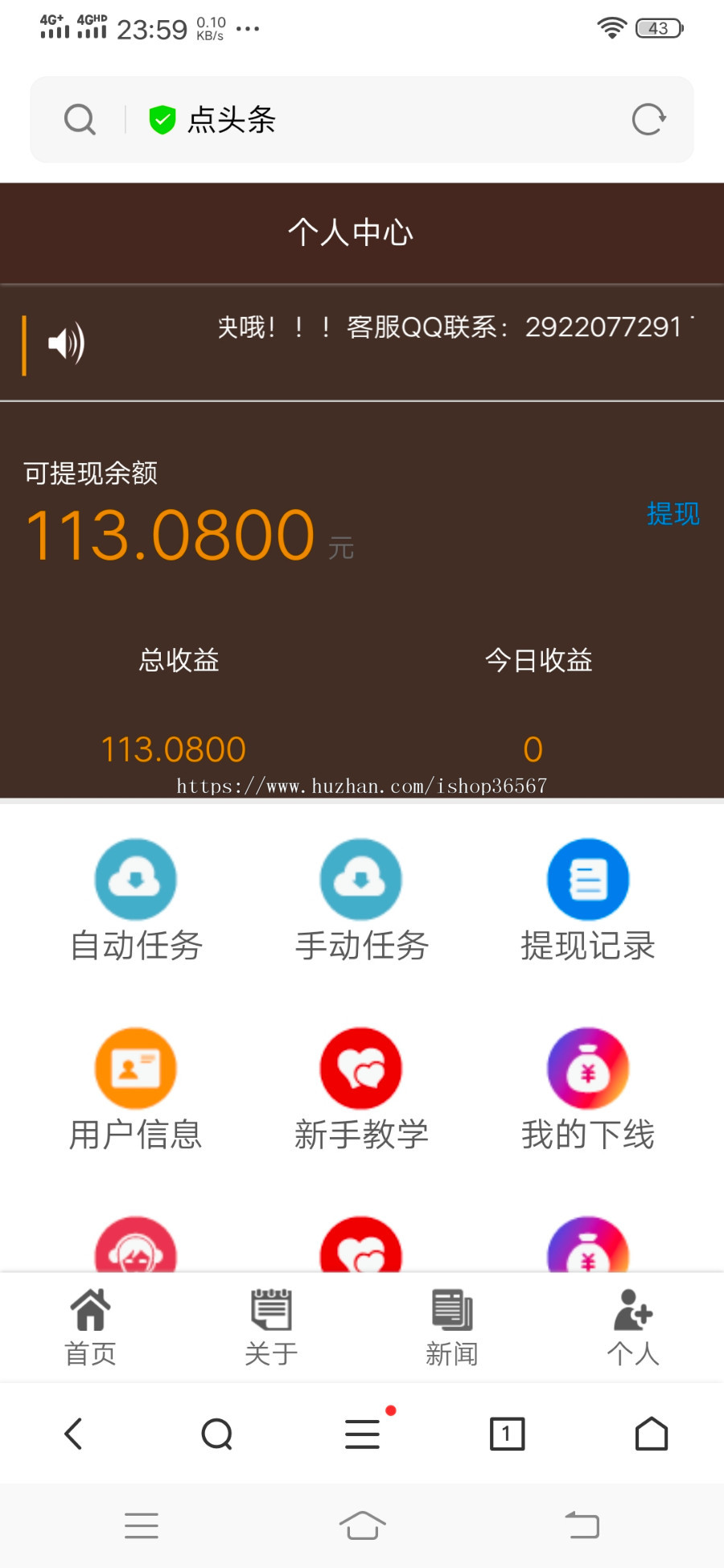This screenshot has width=724, height=1568.
Task: Open the huzhan.com link text
Action: pos(360,786)
